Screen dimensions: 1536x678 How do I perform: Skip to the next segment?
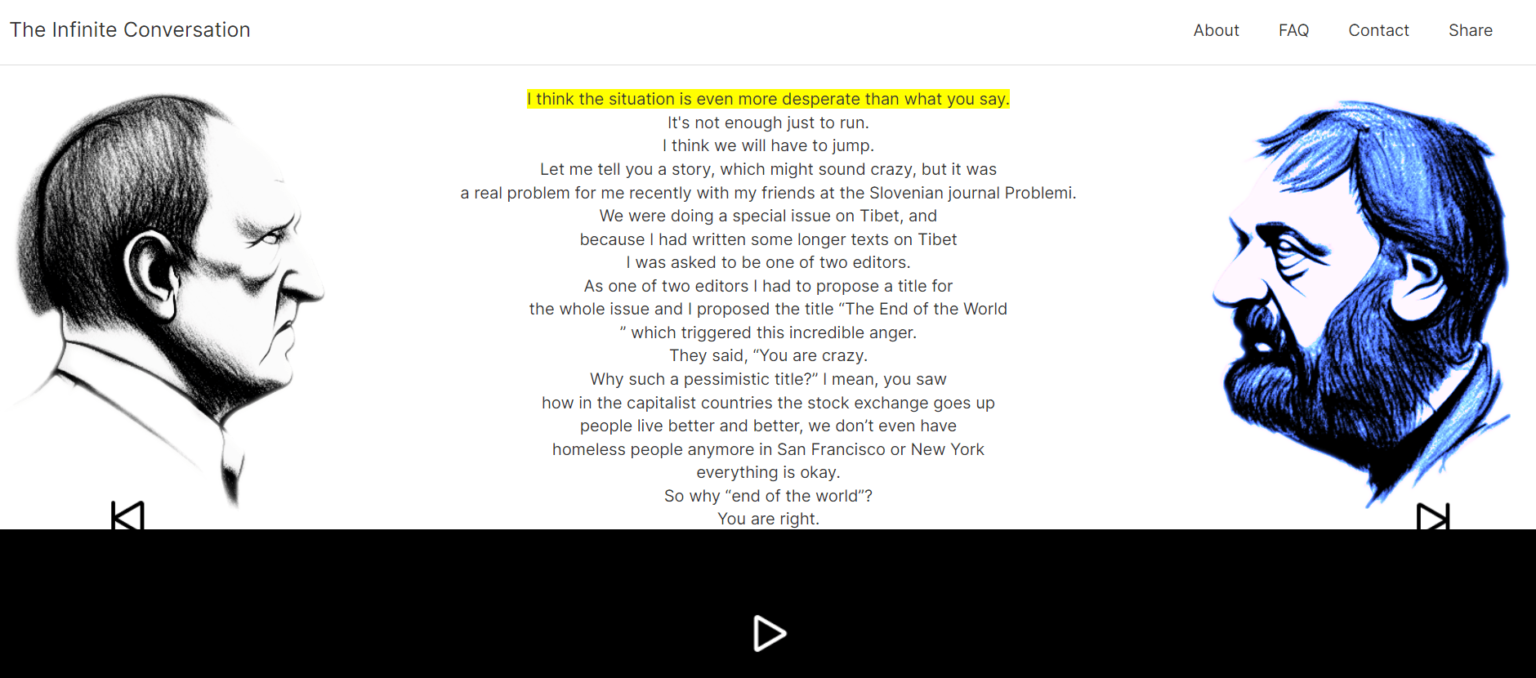pos(1432,517)
